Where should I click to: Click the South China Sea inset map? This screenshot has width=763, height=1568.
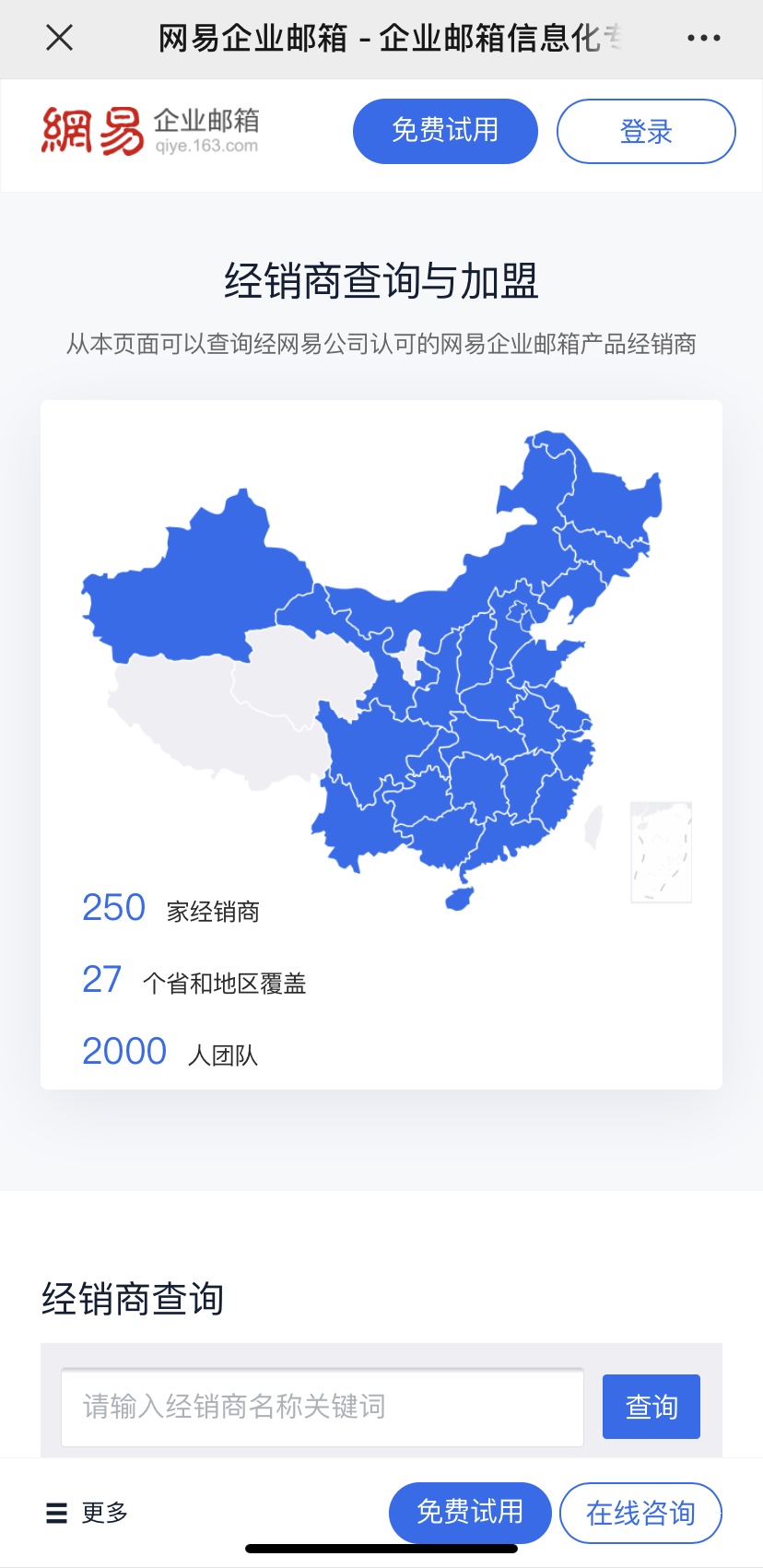click(660, 852)
